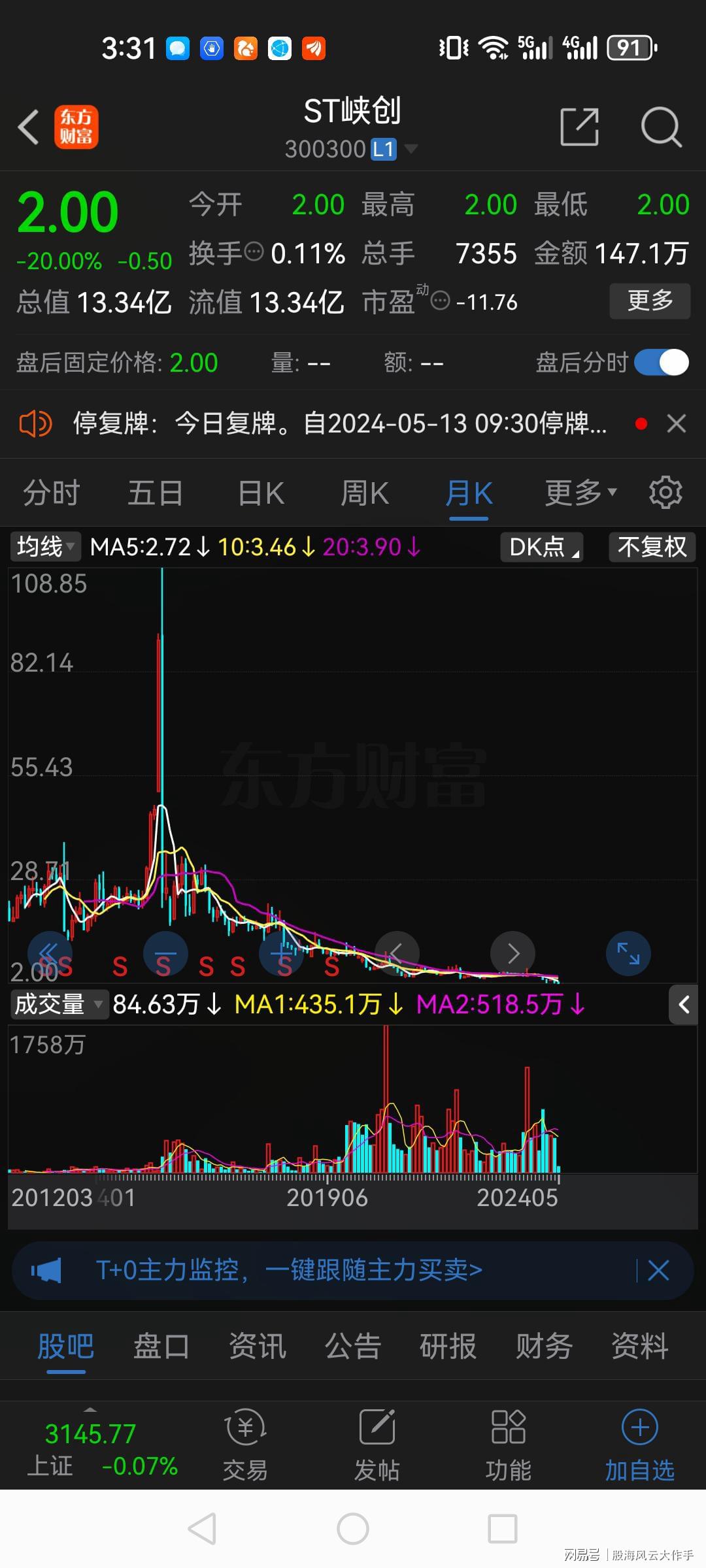Open the 成交量 indicator dropdown
The image size is (706, 1568).
[x=58, y=1004]
